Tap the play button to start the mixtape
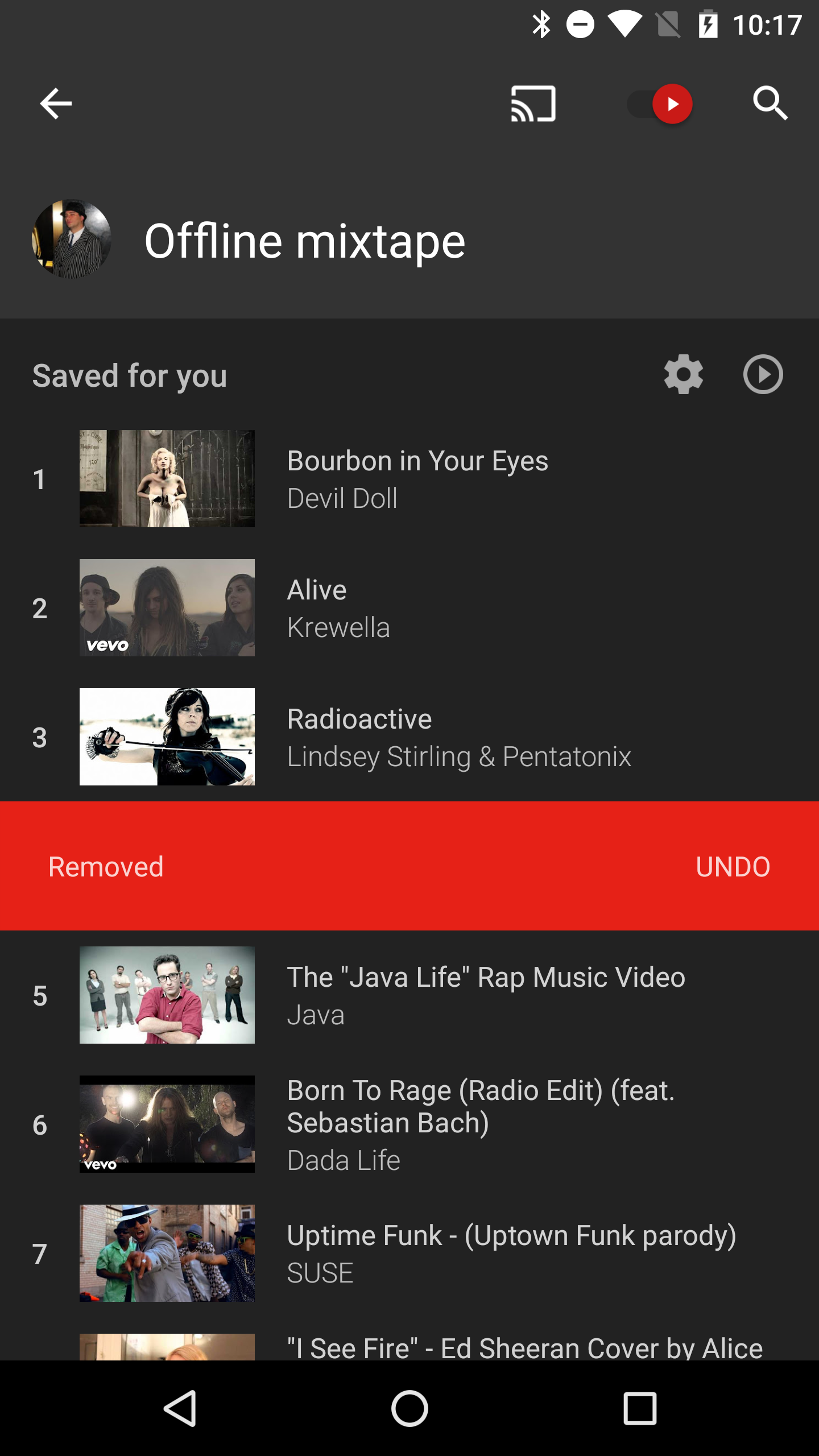Image resolution: width=819 pixels, height=1456 pixels. tap(764, 375)
